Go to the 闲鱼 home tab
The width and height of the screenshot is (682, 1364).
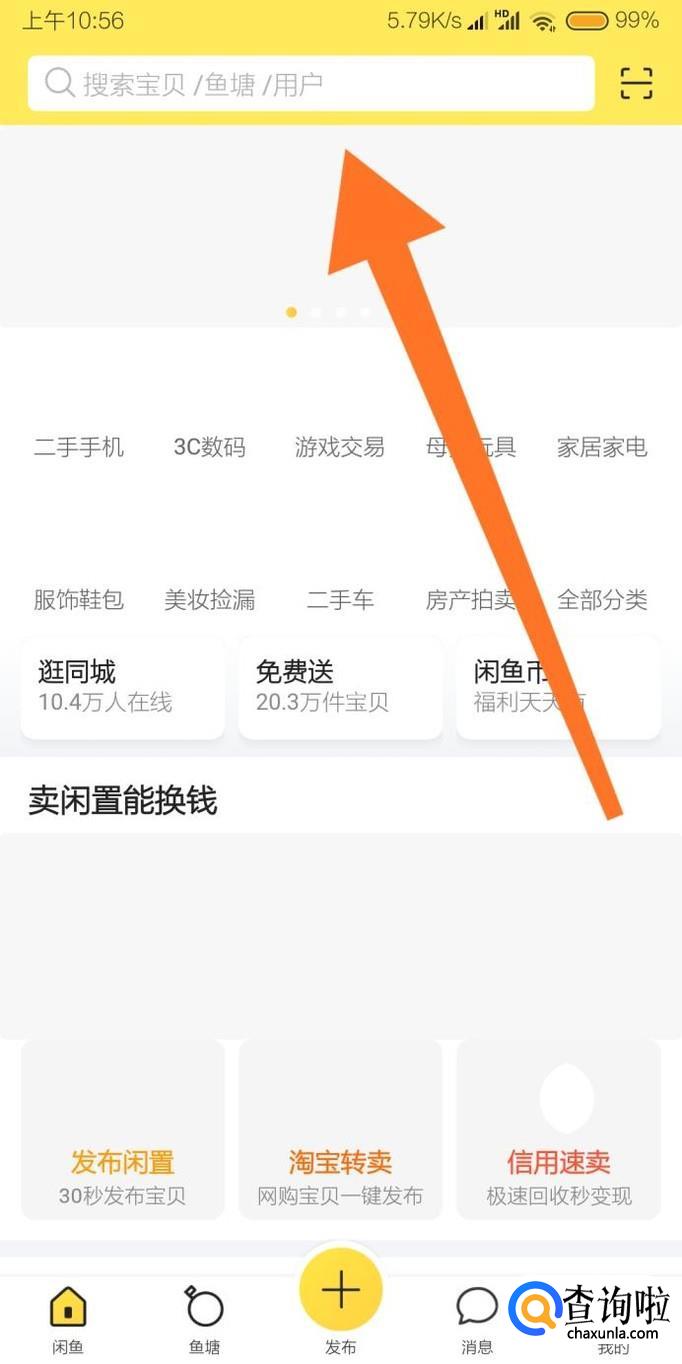click(68, 1319)
